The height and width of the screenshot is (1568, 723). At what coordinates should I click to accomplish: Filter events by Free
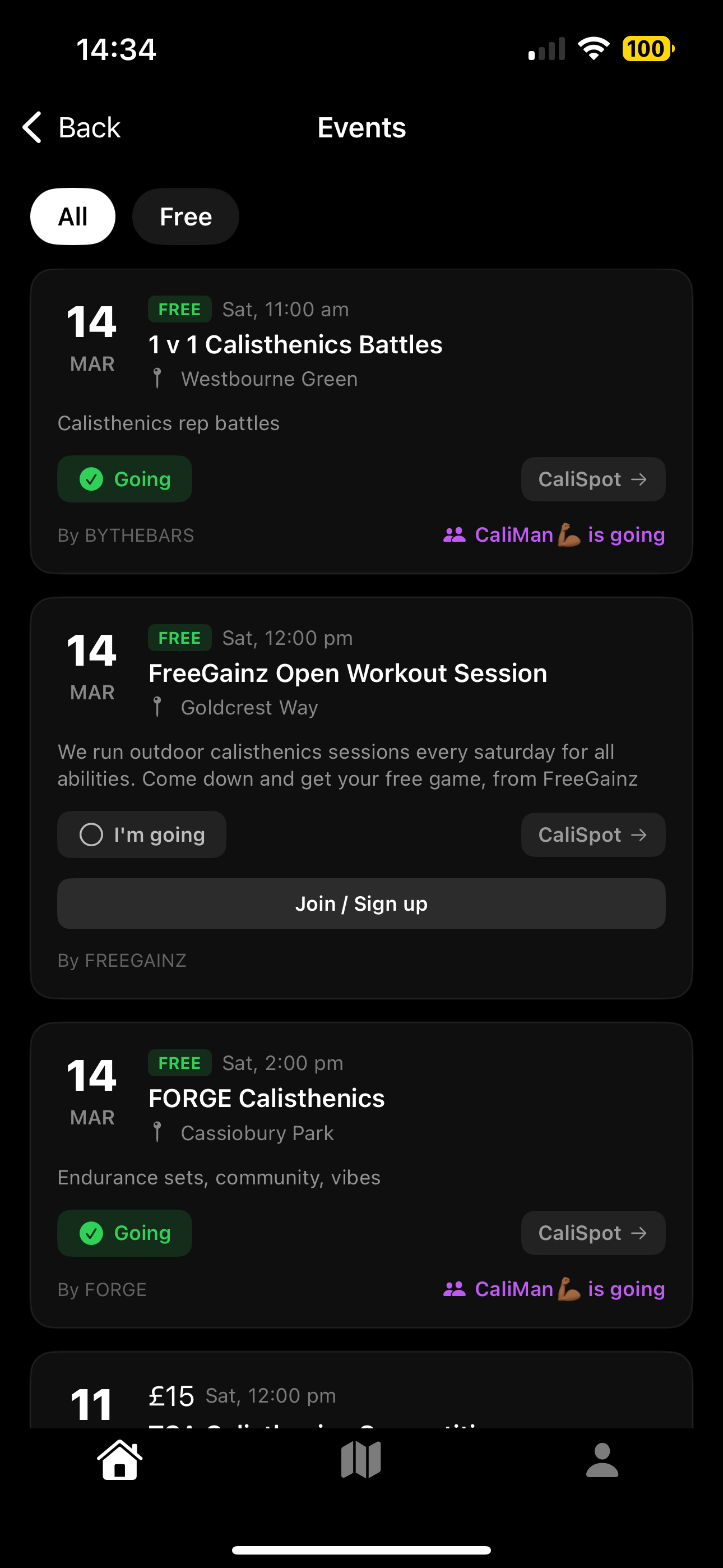186,216
